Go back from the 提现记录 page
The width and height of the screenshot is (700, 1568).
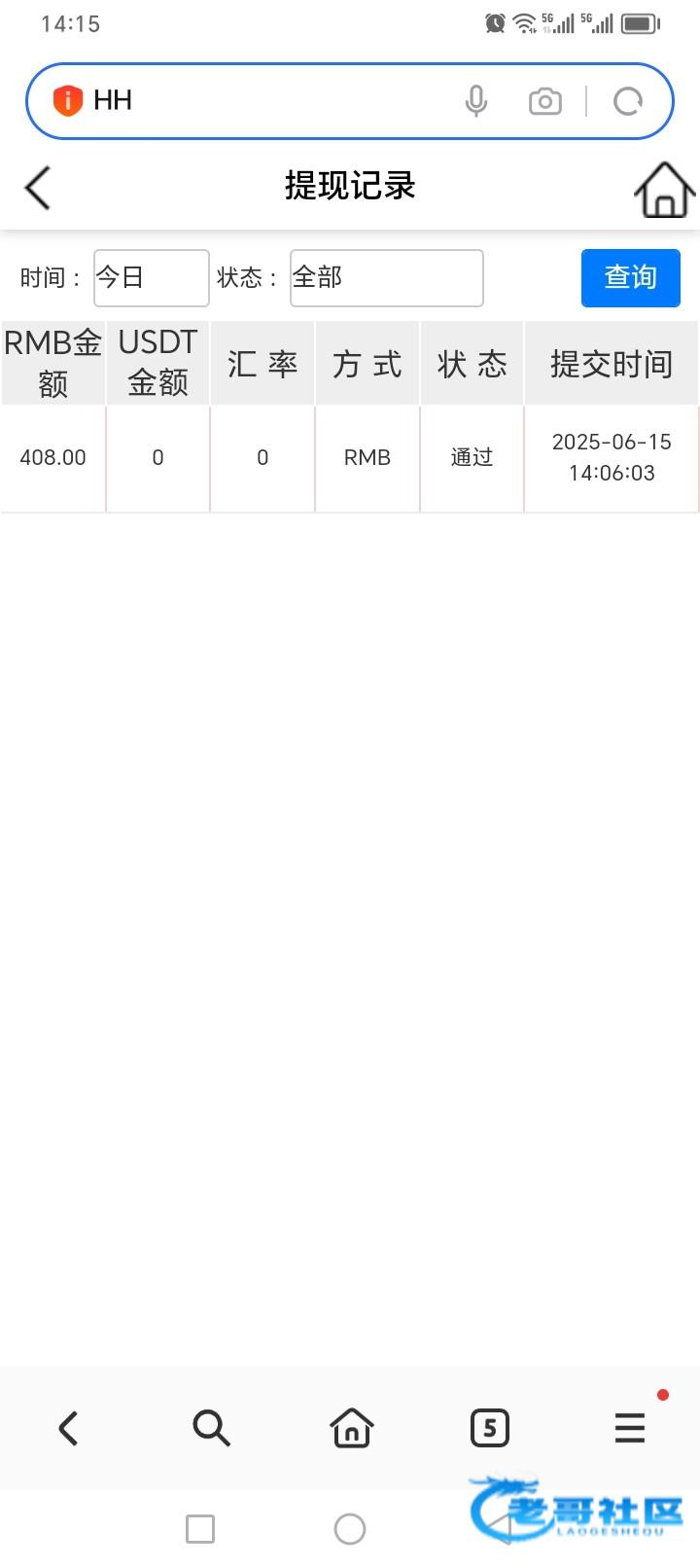pyautogui.click(x=38, y=188)
